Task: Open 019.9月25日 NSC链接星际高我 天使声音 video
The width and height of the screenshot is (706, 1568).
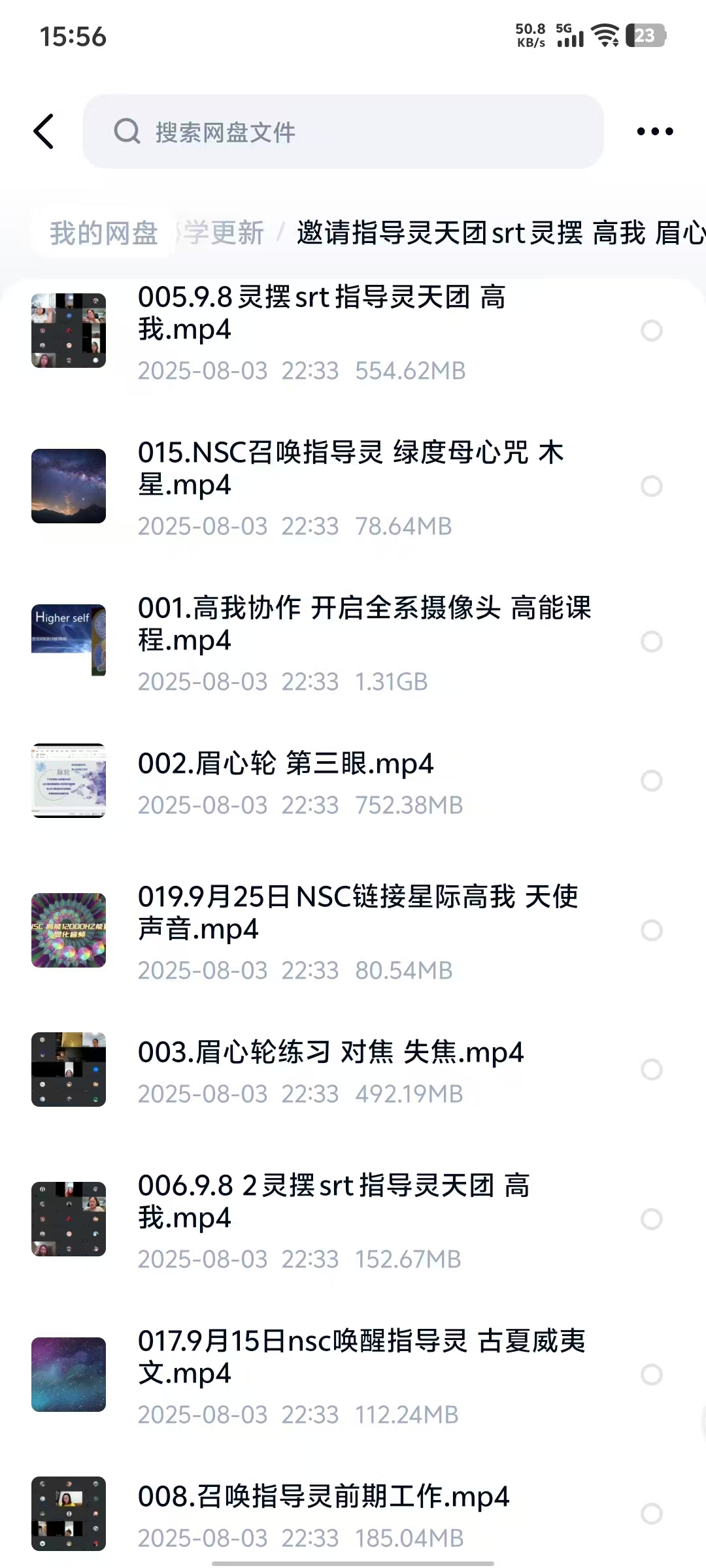Action: click(x=357, y=913)
